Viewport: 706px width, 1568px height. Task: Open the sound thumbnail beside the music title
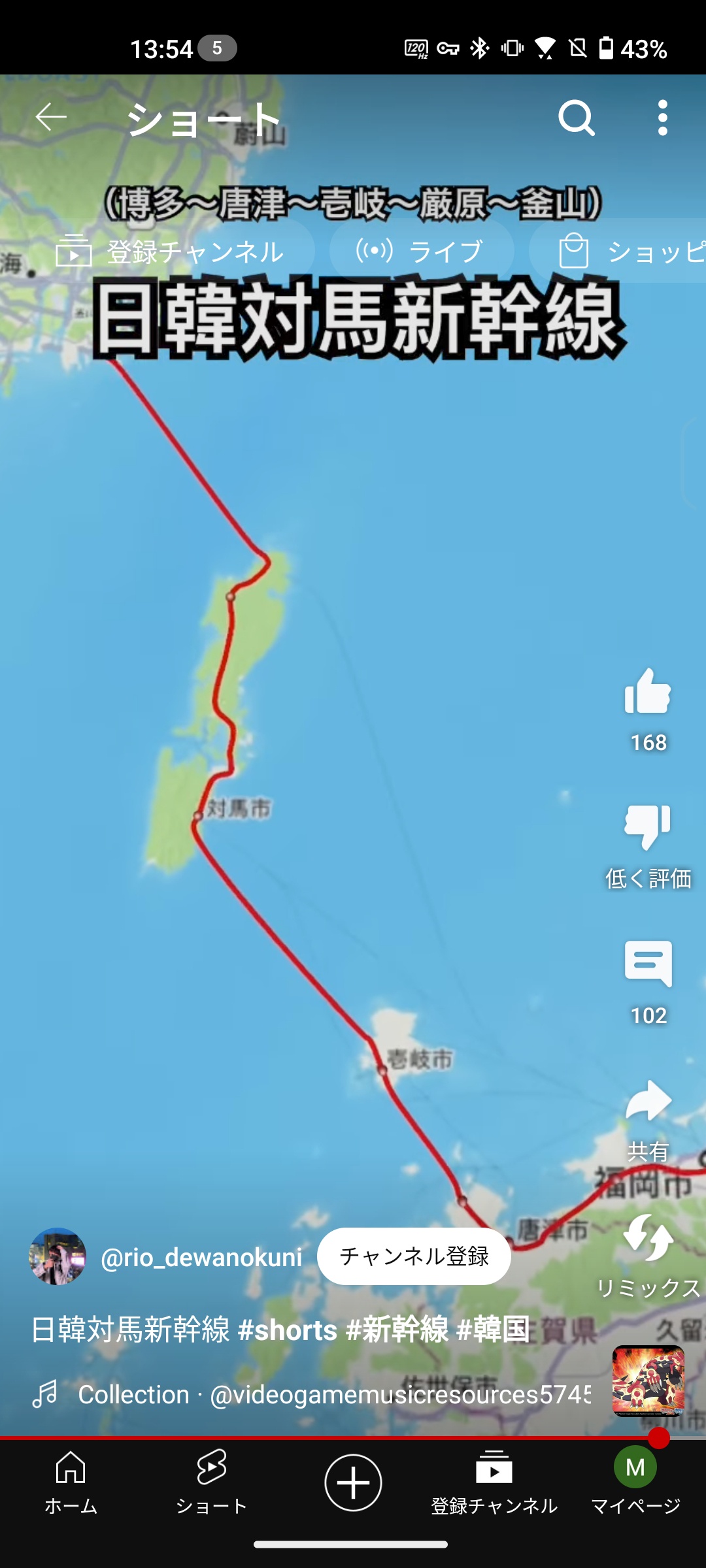[x=648, y=1380]
